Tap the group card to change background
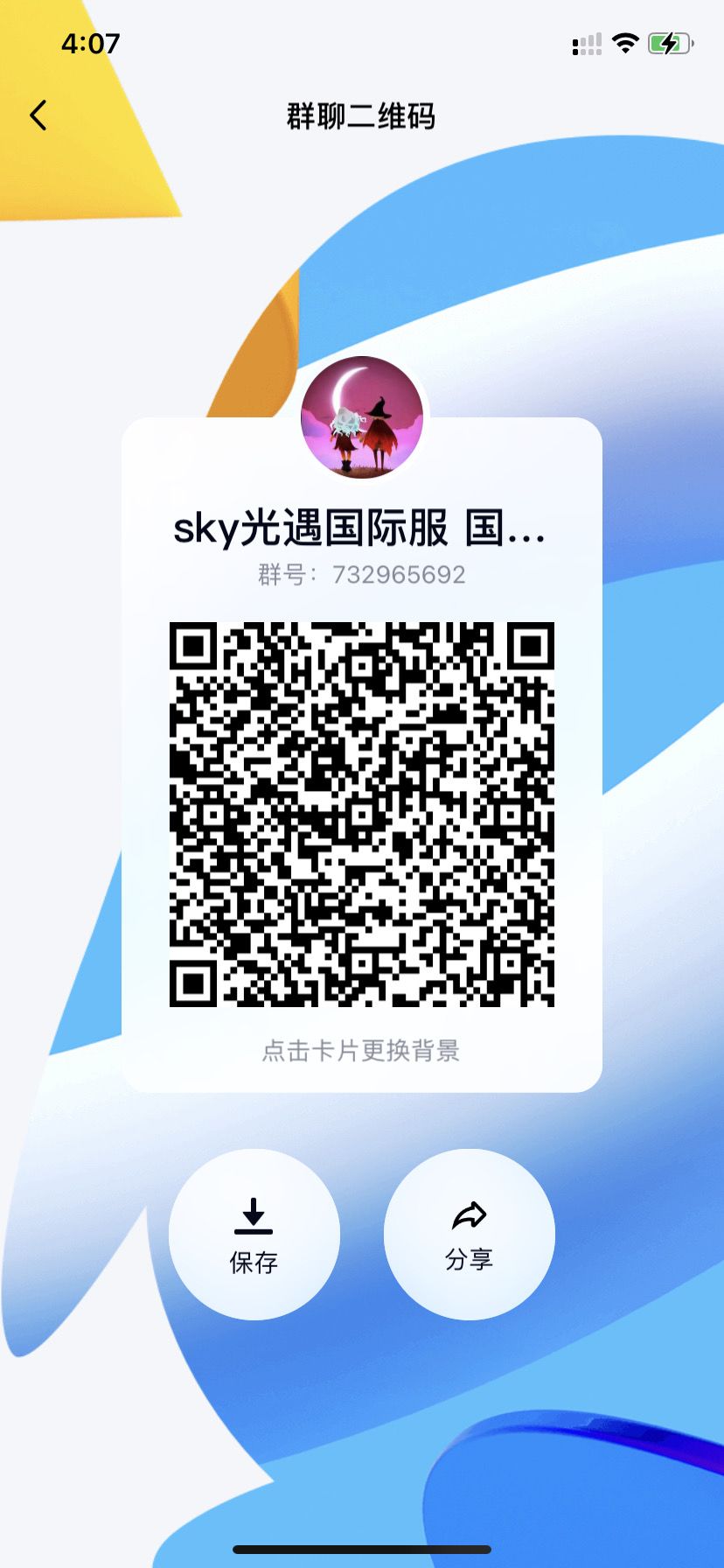Viewport: 724px width, 1568px height. [x=362, y=754]
